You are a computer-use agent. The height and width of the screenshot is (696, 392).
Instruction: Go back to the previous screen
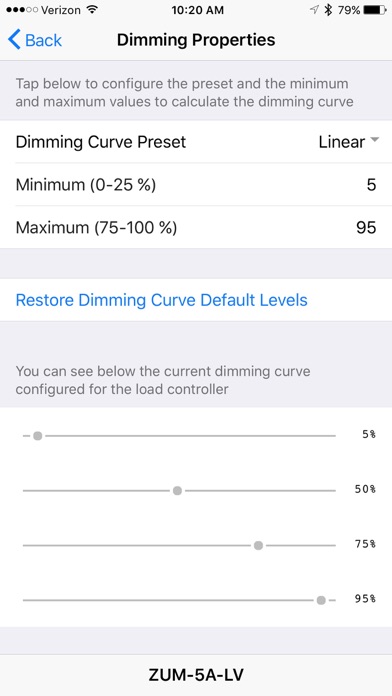(35, 40)
